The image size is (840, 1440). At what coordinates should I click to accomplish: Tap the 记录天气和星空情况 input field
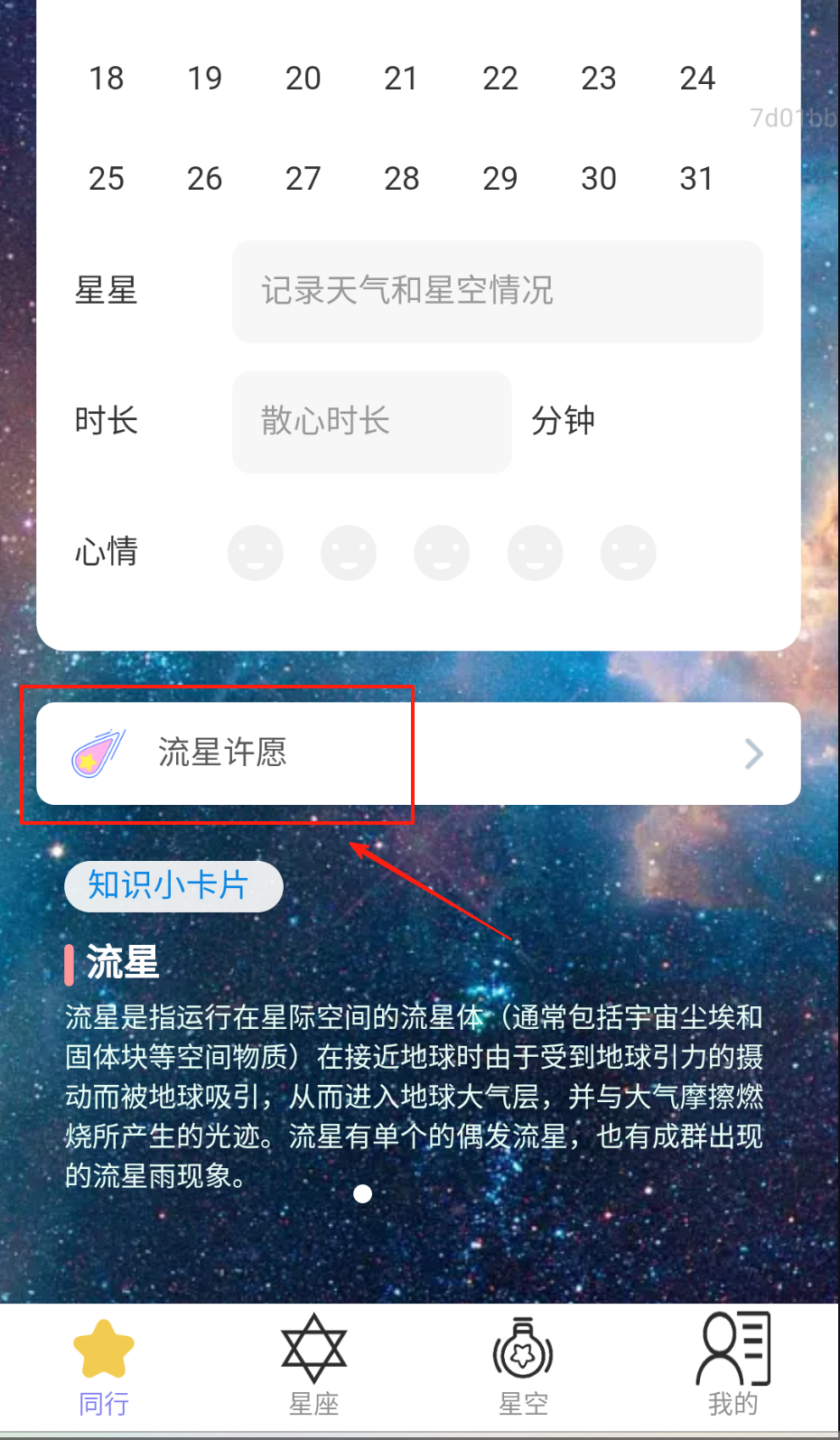[498, 292]
